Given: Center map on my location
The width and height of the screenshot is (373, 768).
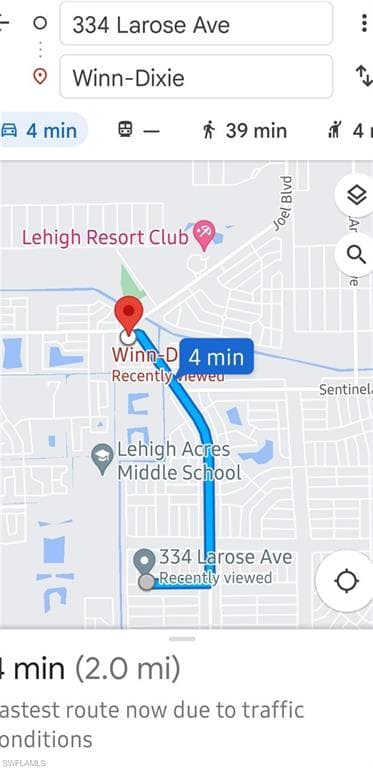Looking at the screenshot, I should [346, 581].
